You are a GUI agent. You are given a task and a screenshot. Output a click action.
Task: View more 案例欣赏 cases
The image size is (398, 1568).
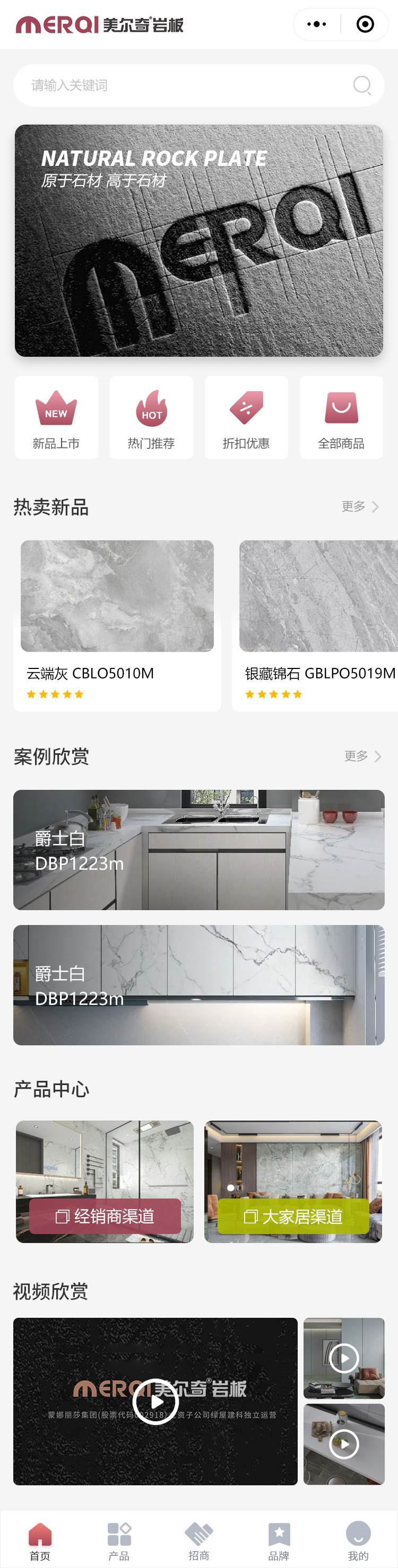(362, 756)
